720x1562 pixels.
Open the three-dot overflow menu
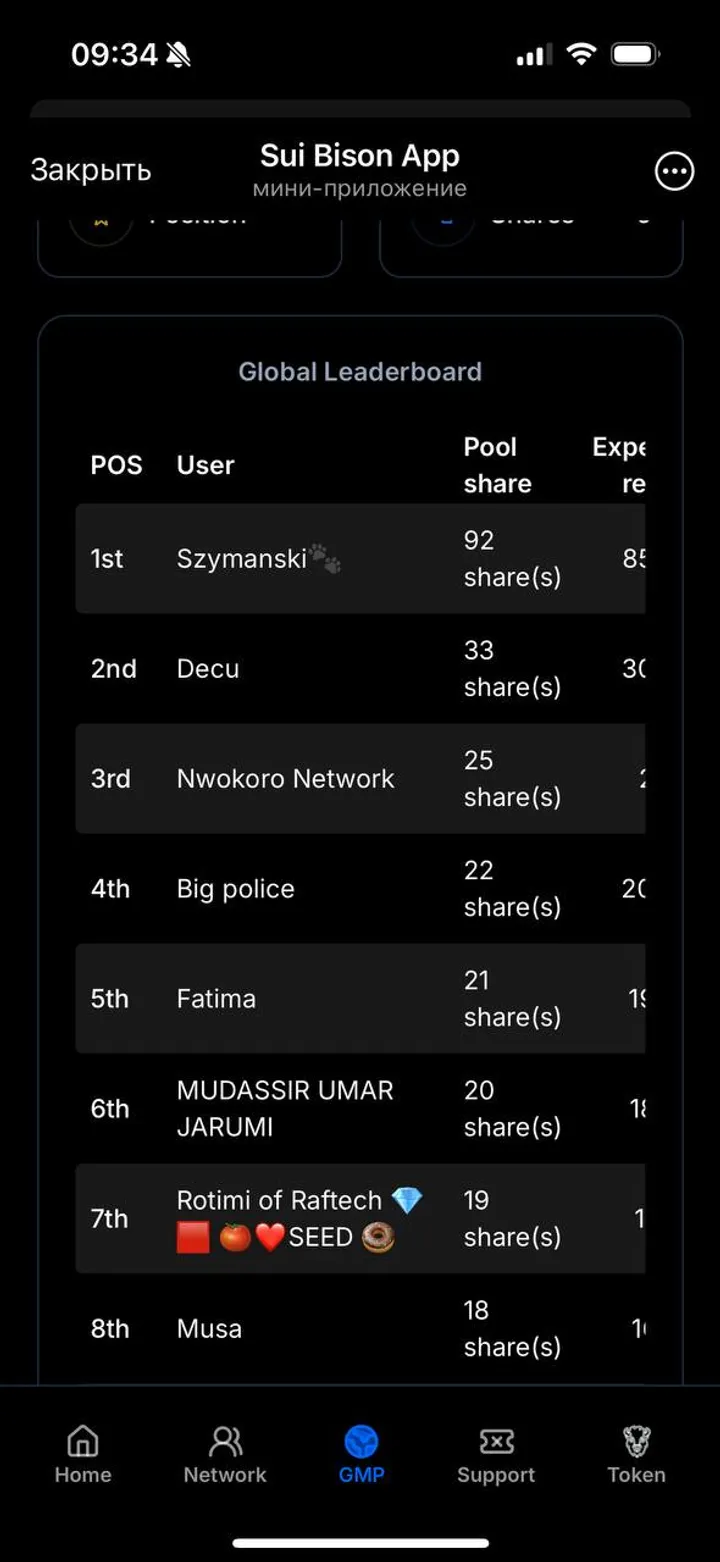(674, 171)
